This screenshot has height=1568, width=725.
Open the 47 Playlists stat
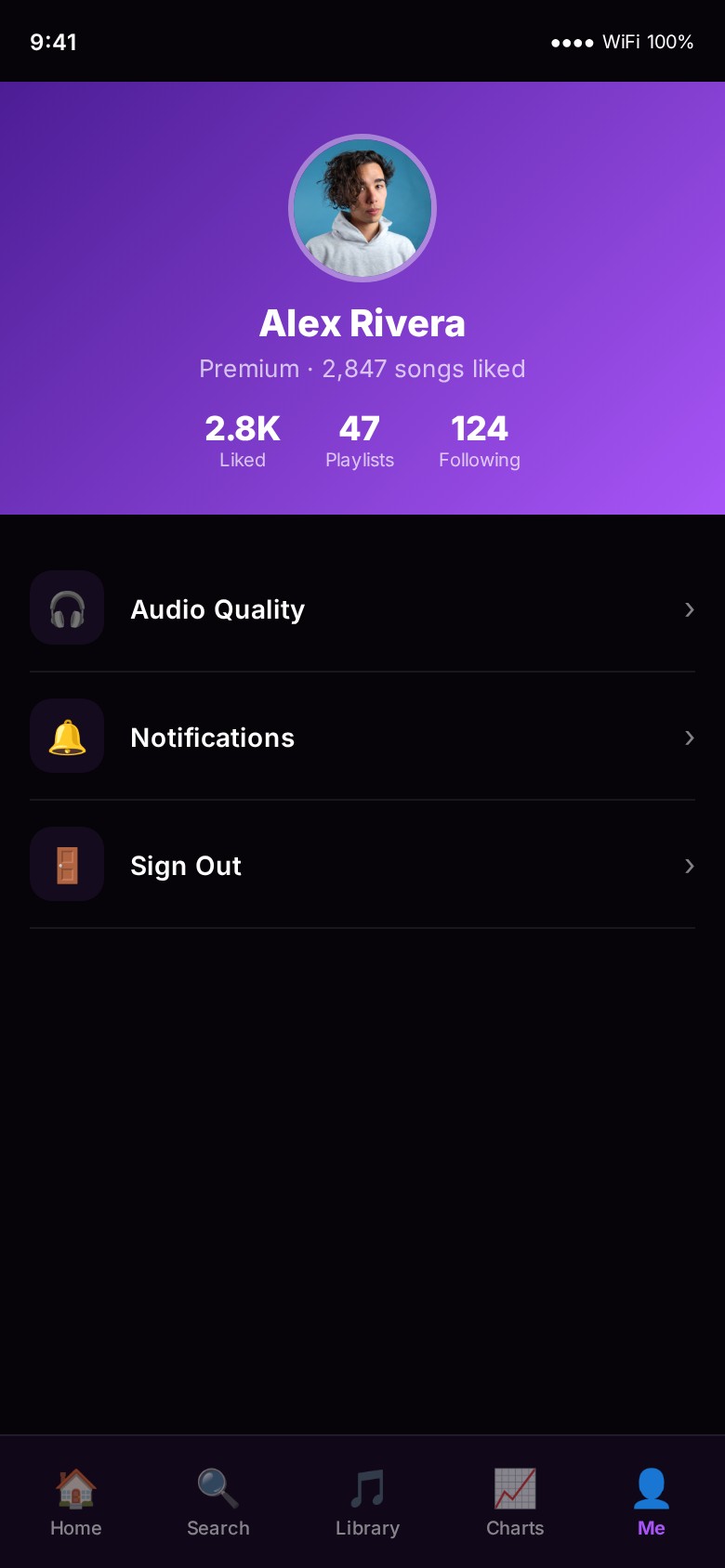coord(360,440)
